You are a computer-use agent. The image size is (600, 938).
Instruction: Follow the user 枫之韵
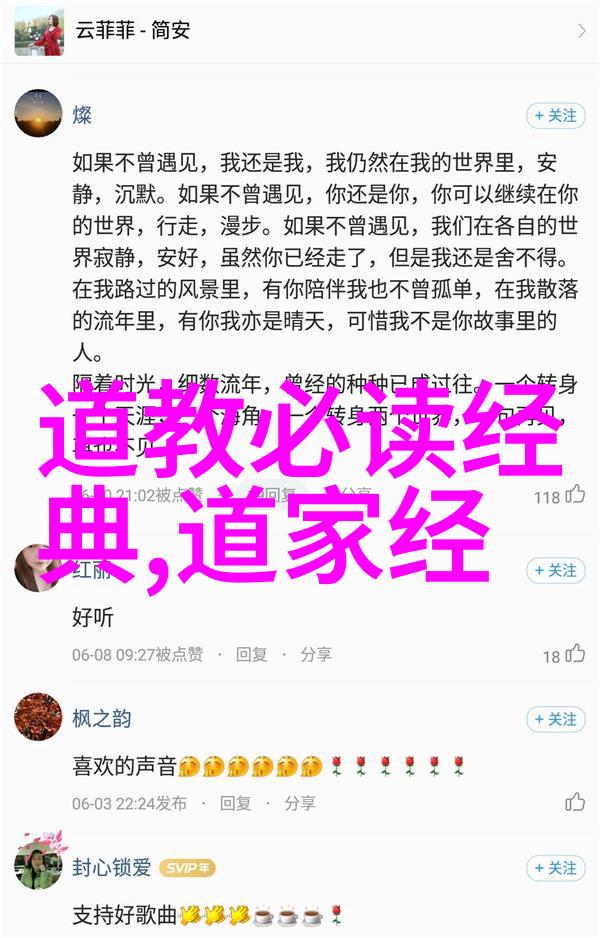(555, 719)
